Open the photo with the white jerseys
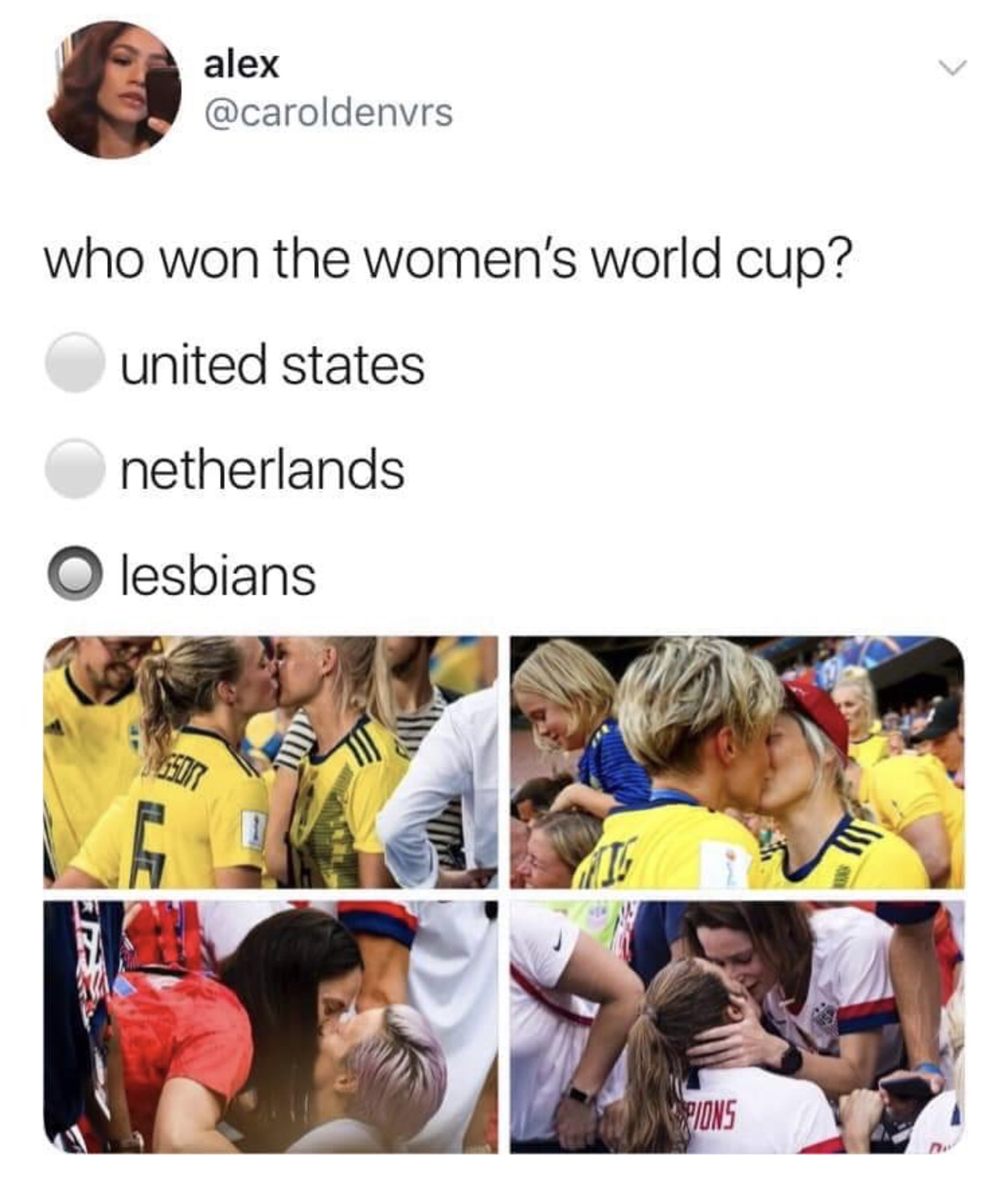The image size is (1008, 1187). [737, 1026]
